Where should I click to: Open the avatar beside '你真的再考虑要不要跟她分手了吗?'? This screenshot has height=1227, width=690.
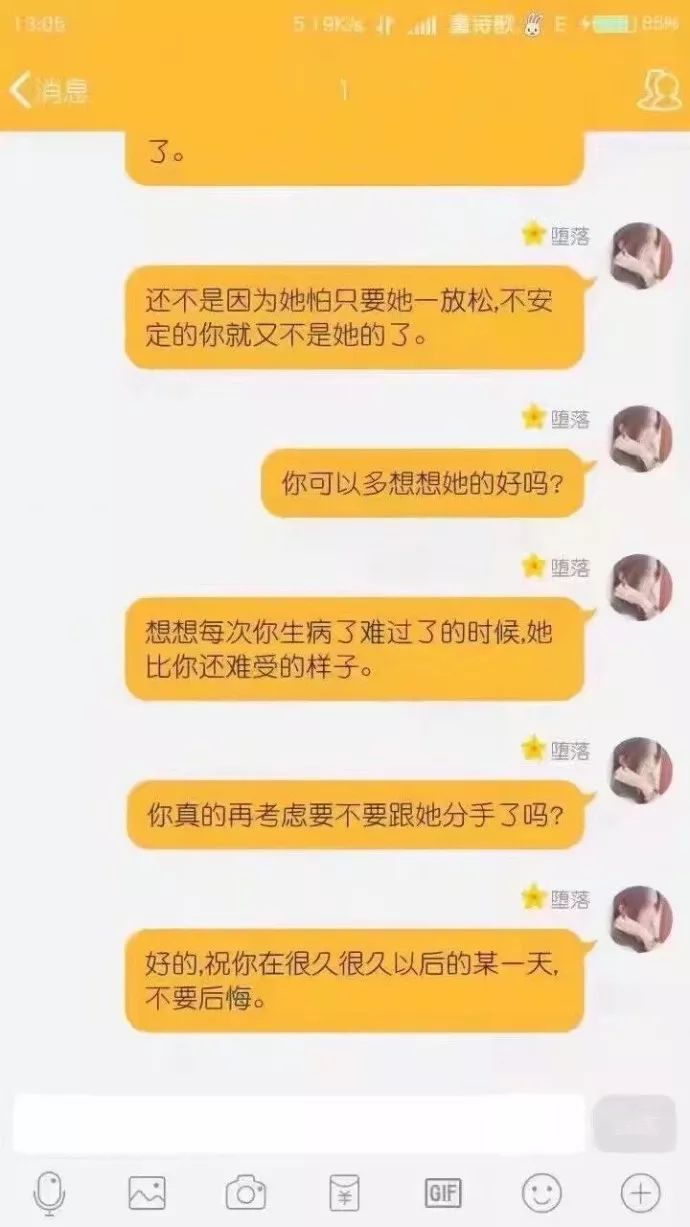[x=641, y=769]
